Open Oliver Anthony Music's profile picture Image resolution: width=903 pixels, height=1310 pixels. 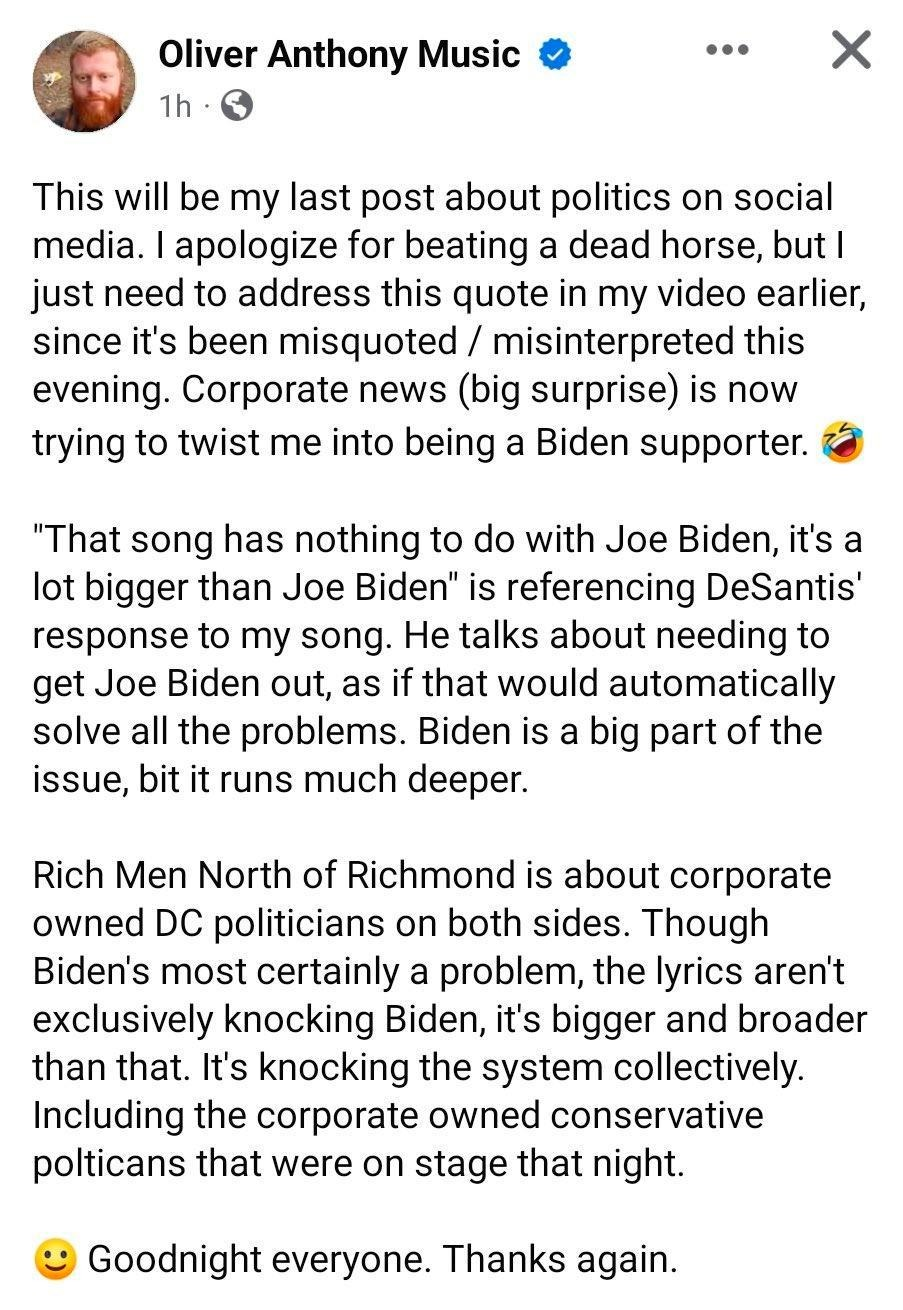click(84, 81)
